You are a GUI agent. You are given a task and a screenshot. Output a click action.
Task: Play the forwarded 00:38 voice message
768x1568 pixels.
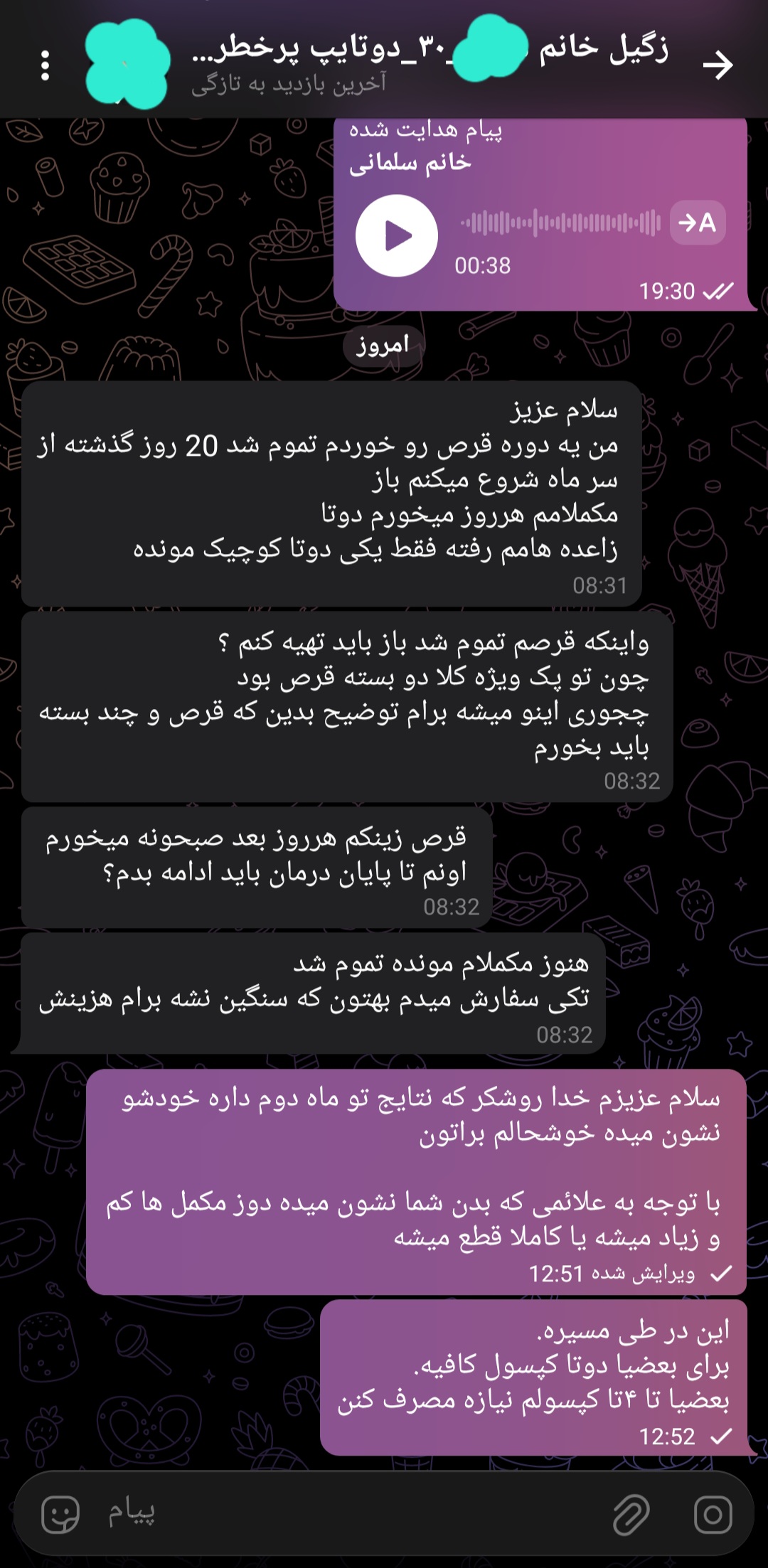pos(397,236)
